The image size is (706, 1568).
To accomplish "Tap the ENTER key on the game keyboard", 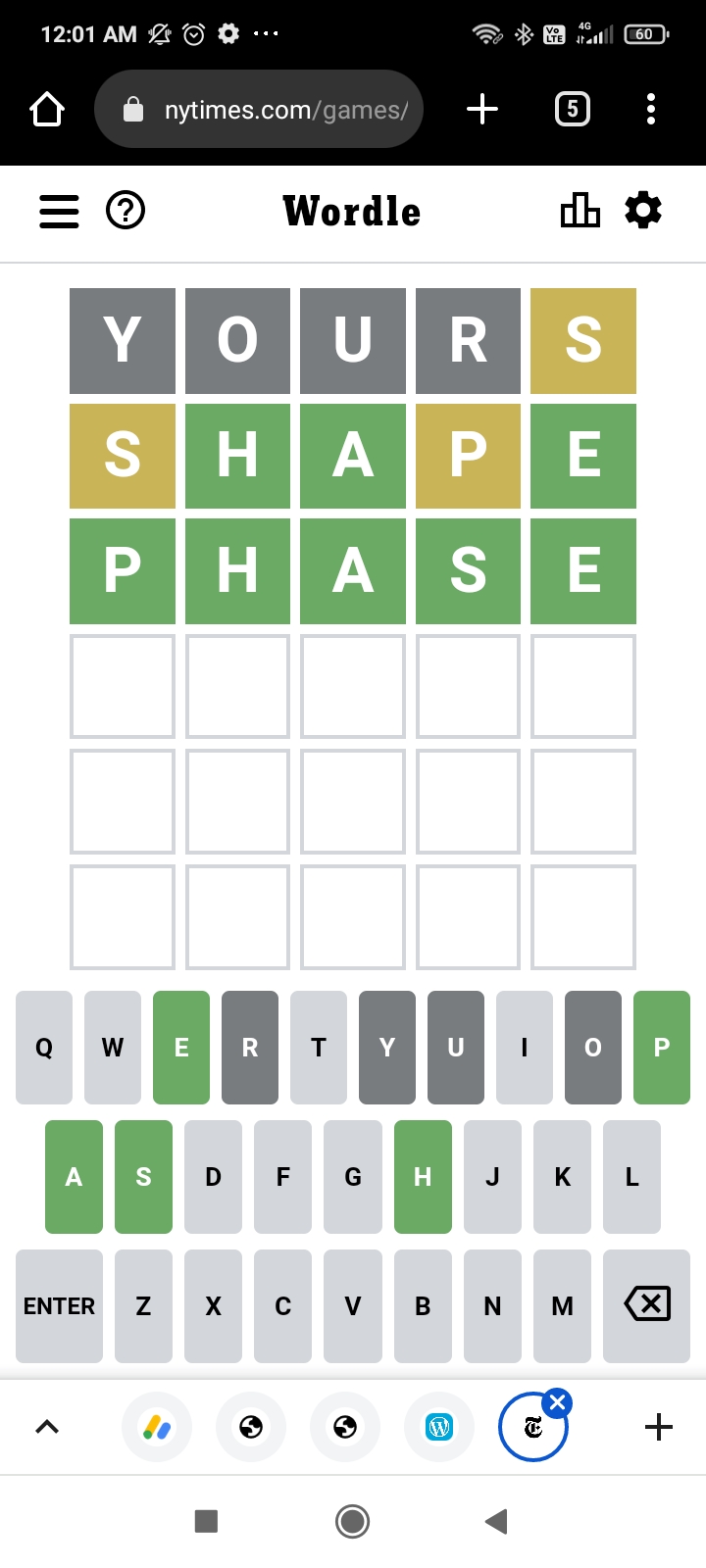I will pyautogui.click(x=59, y=1306).
